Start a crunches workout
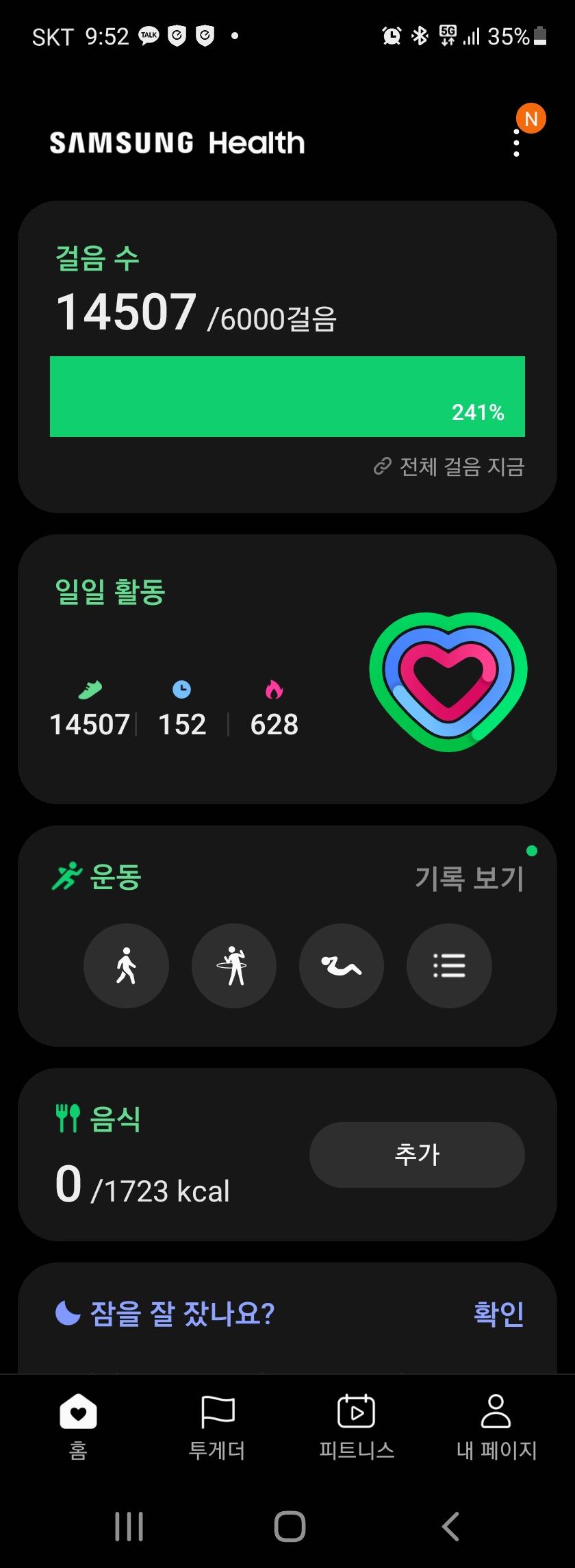Screen dimensions: 575x1568 pyautogui.click(x=342, y=966)
